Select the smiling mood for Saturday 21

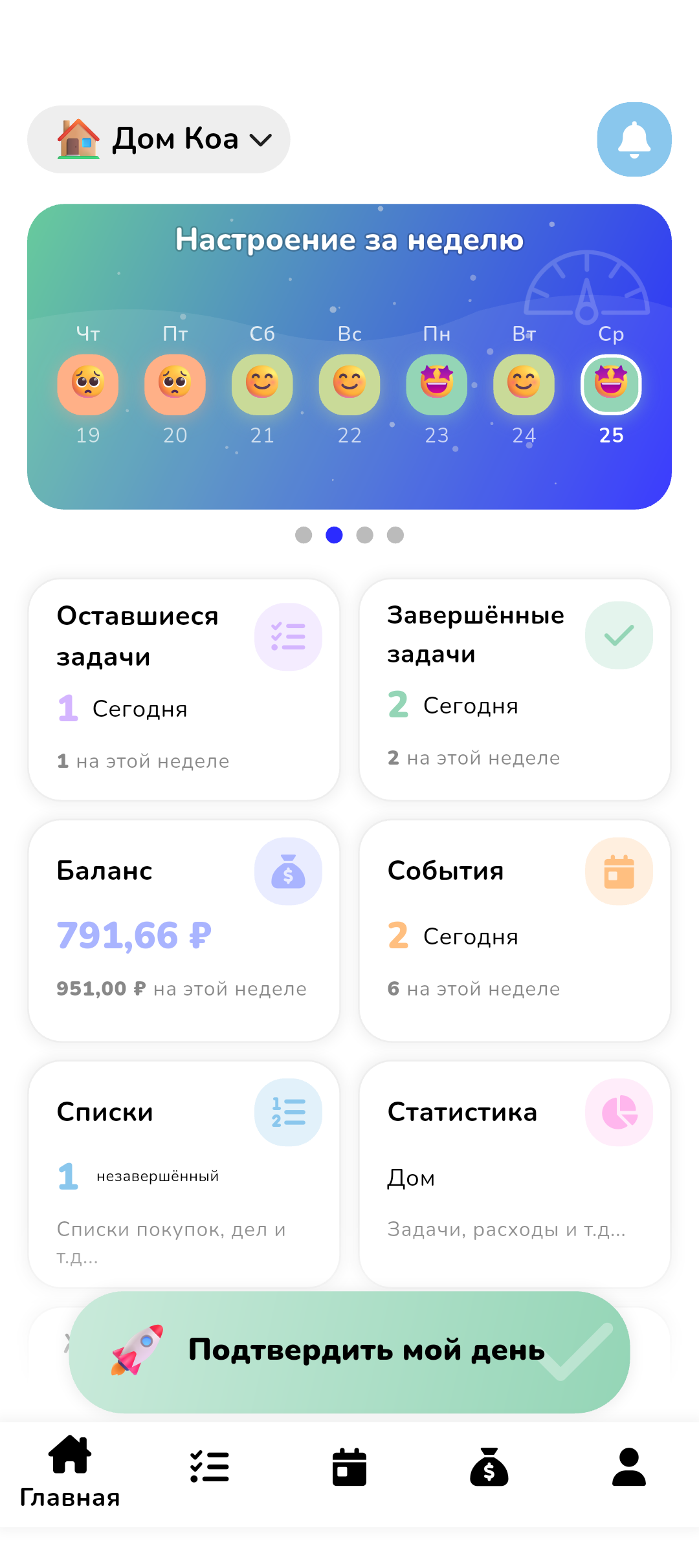coord(262,384)
